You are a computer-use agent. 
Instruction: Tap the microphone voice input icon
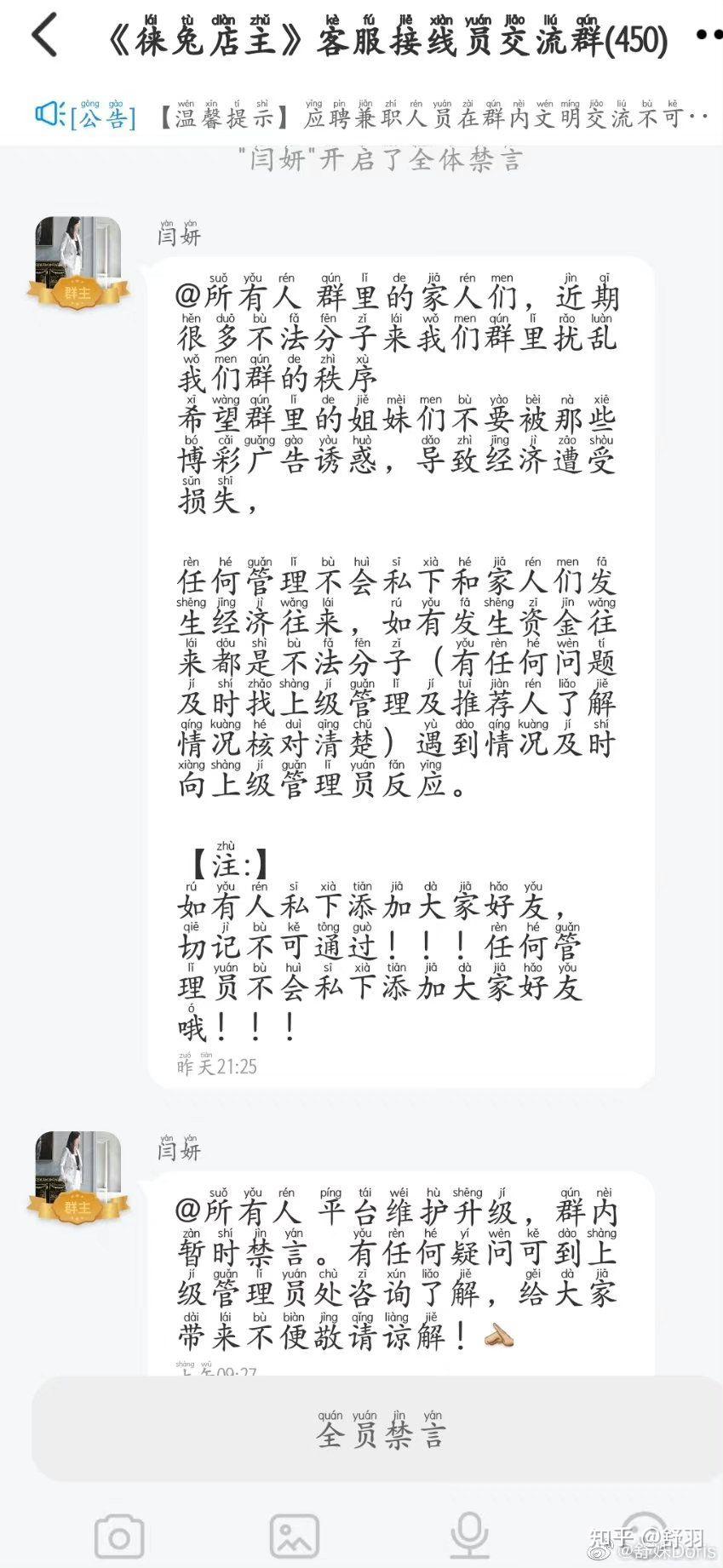pyautogui.click(x=469, y=1536)
